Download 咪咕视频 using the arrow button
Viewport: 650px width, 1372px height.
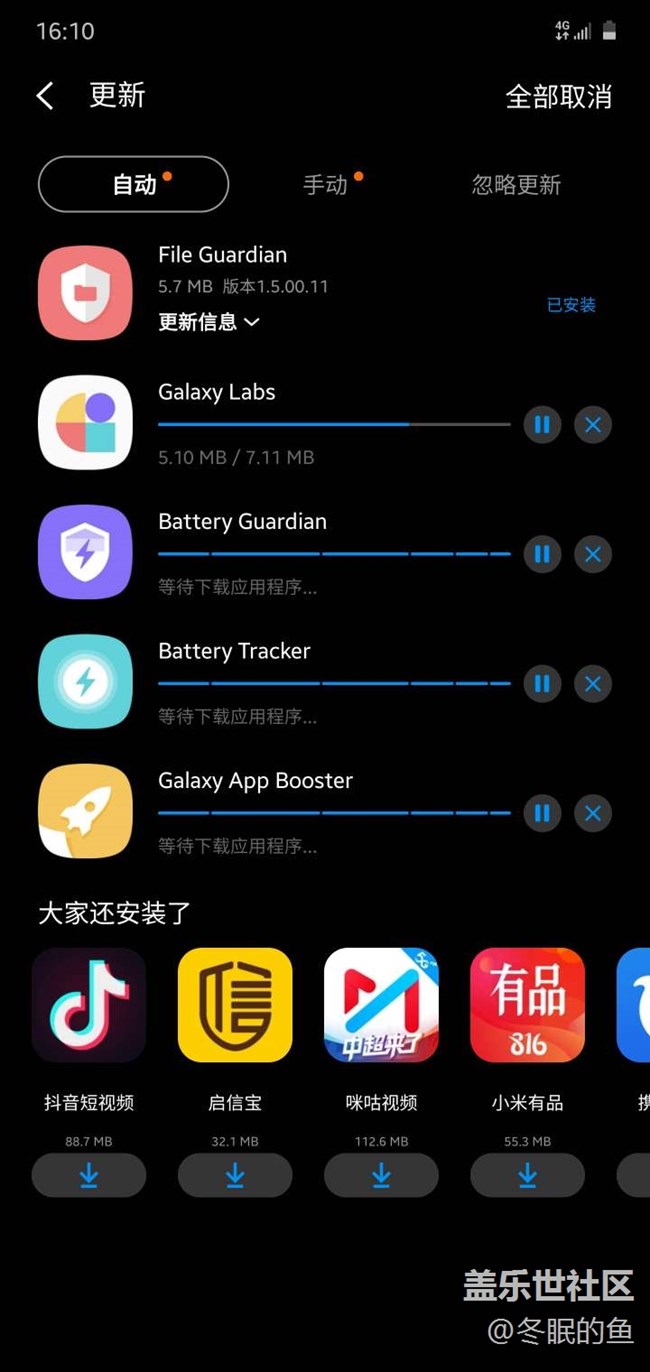pos(381,1175)
